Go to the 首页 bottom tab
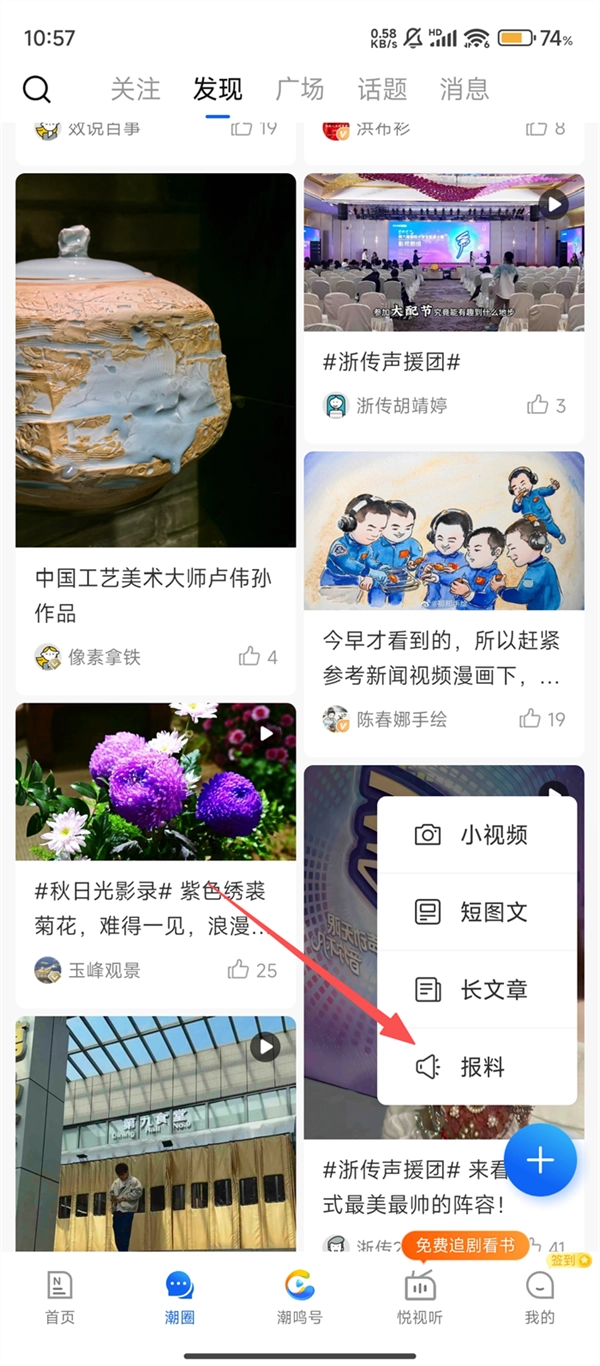 click(60, 1297)
